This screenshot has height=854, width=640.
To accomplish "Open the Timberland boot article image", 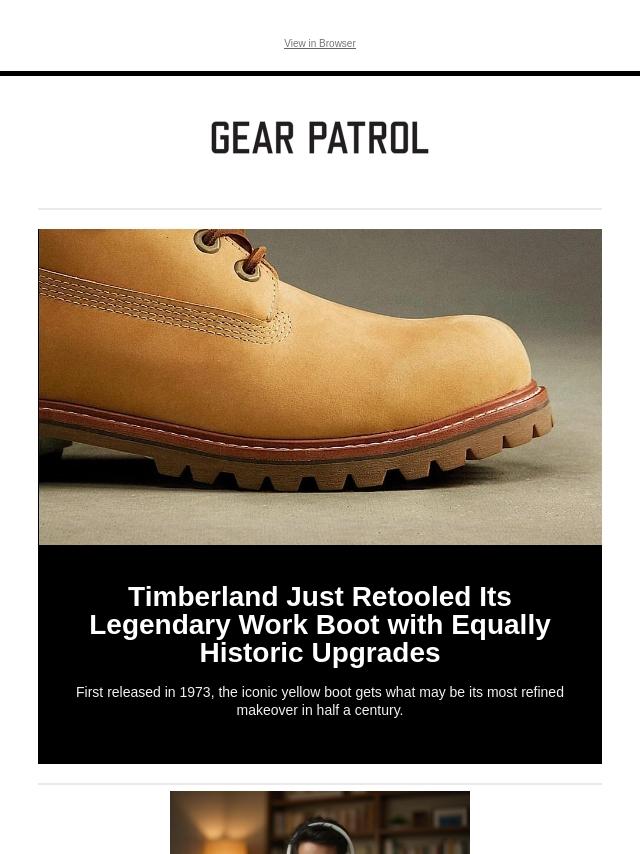I will pos(320,387).
